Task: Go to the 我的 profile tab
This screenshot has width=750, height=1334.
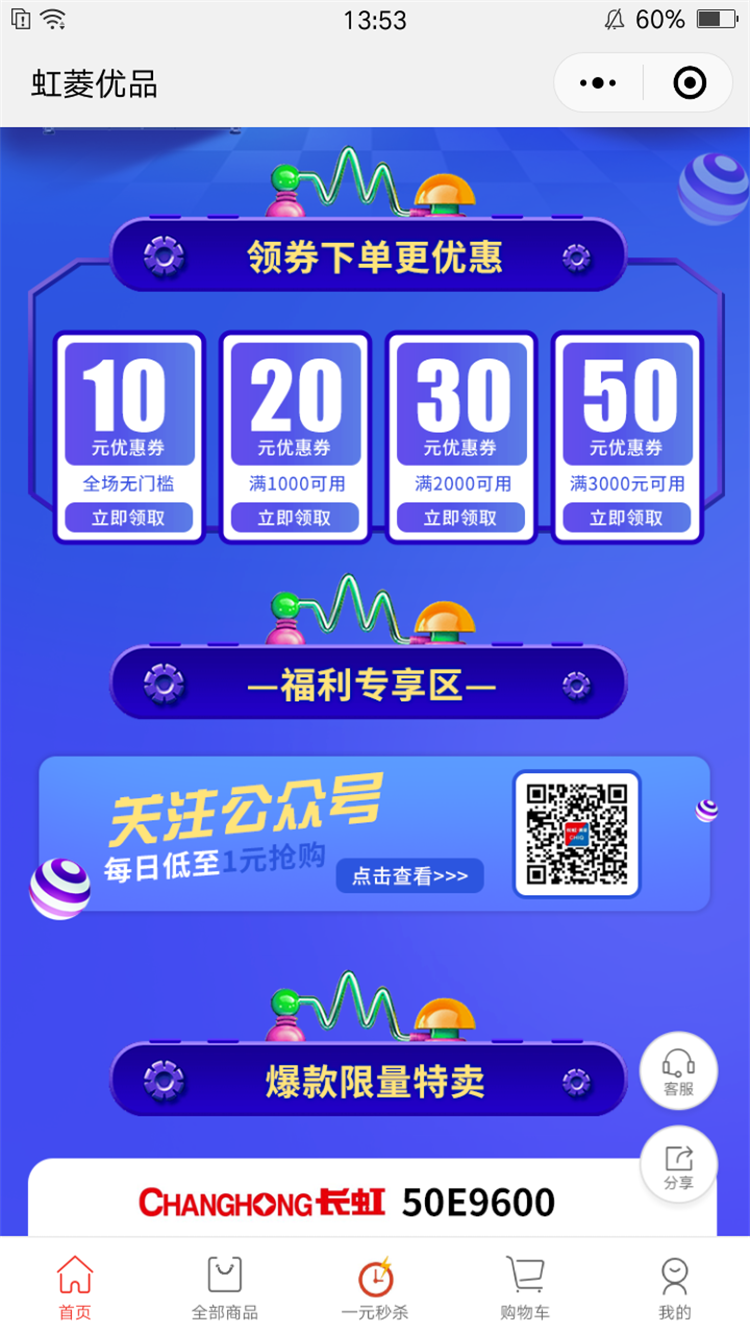Action: (674, 1288)
